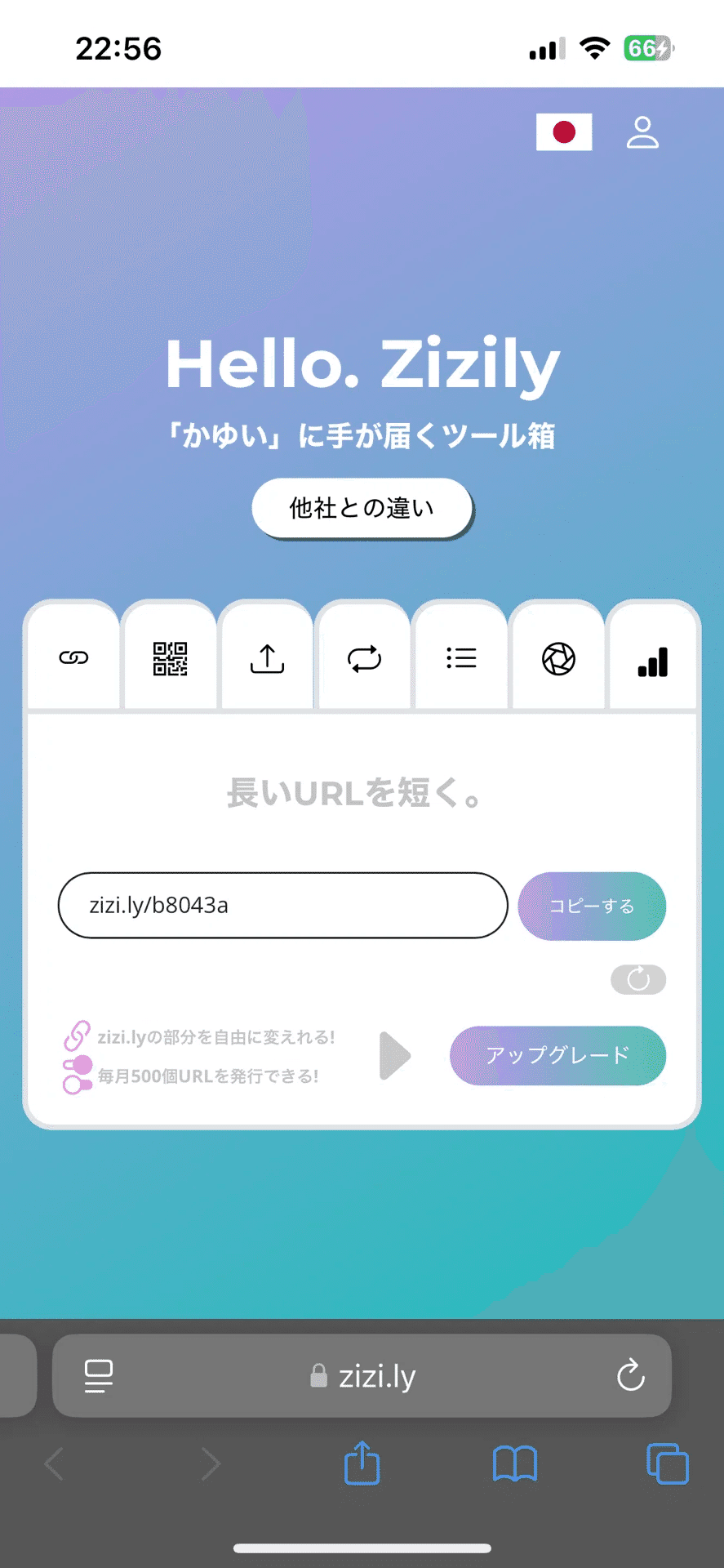The width and height of the screenshot is (724, 1568).
Task: Click the user account icon
Action: (643, 133)
